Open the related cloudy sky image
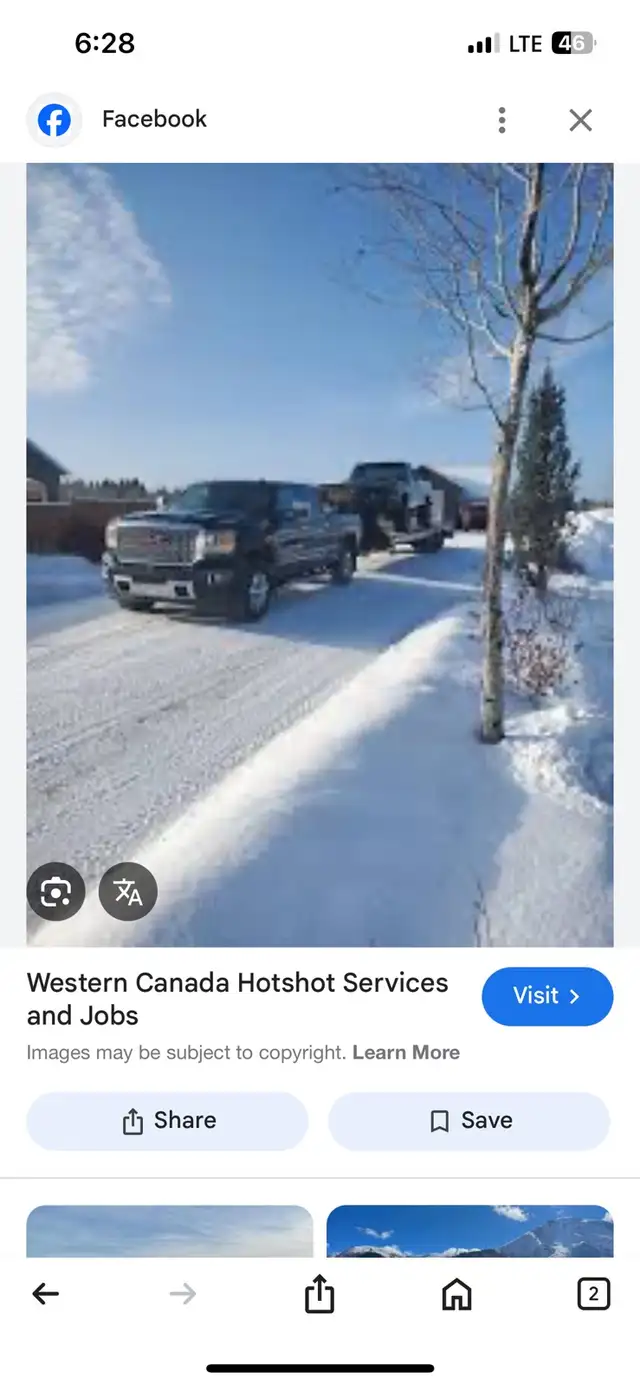 [x=169, y=1231]
